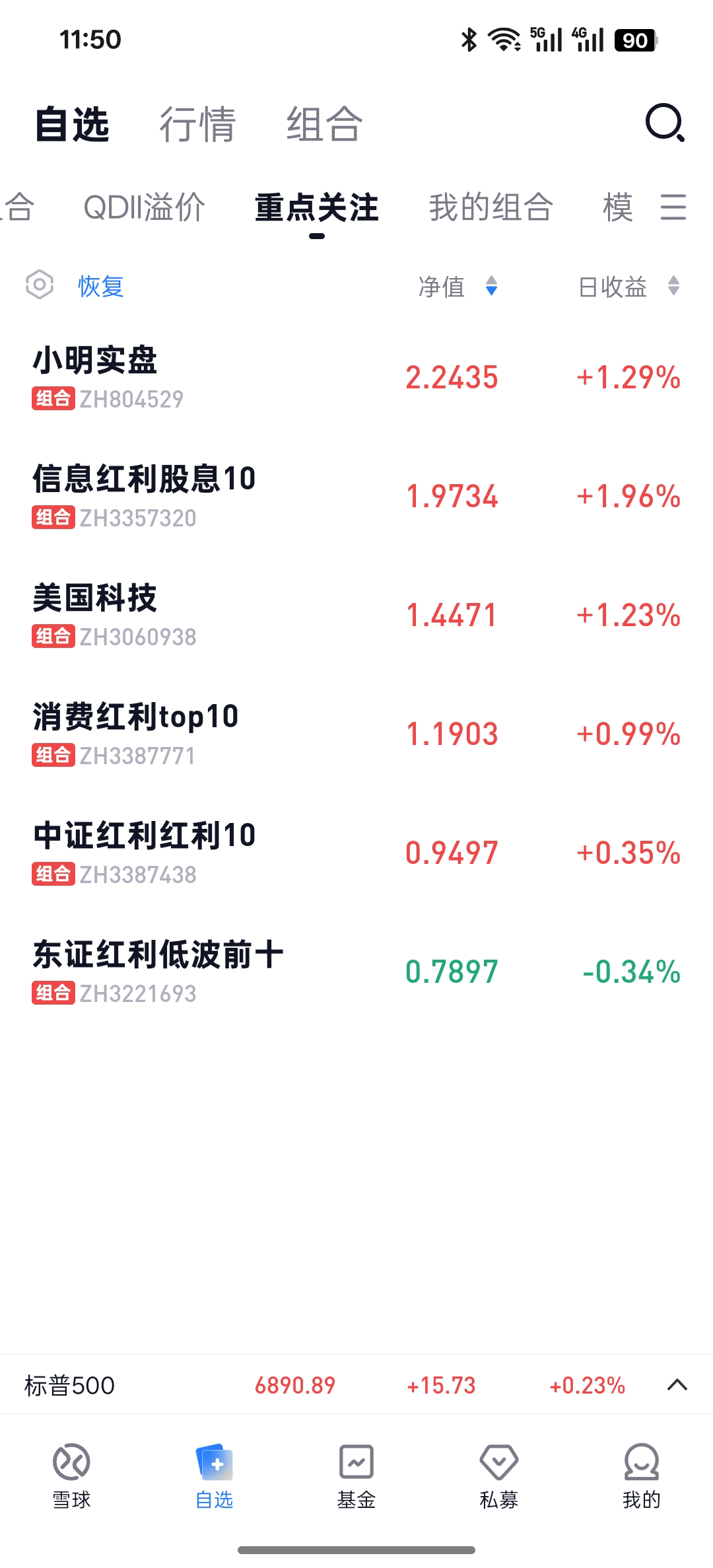The width and height of the screenshot is (713, 1568).
Task: Open the 中证红利红利10 portfolio
Action: click(356, 853)
